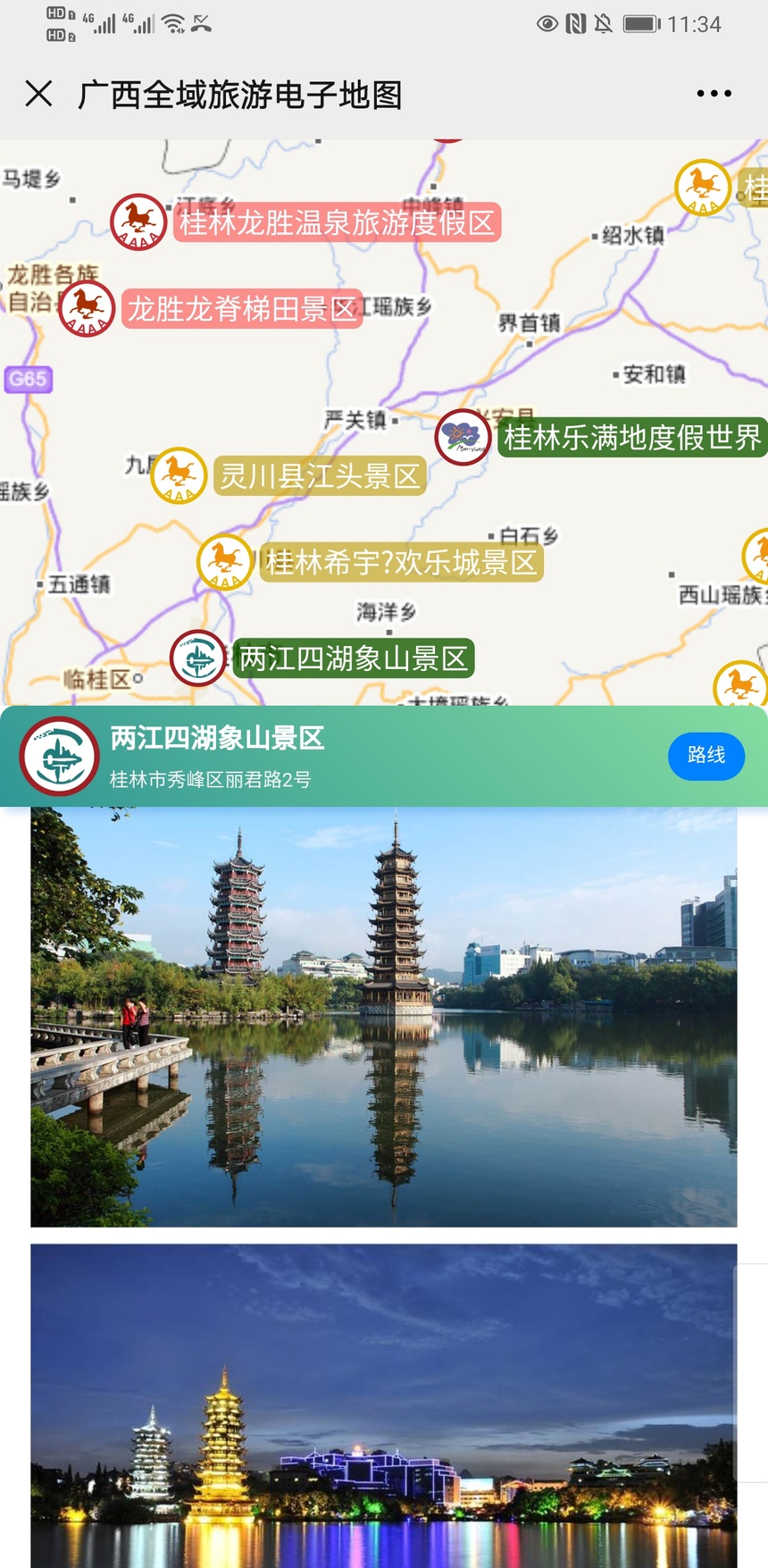The height and width of the screenshot is (1568, 768).
Task: View the night-time pagodas photo
Action: [384, 1405]
